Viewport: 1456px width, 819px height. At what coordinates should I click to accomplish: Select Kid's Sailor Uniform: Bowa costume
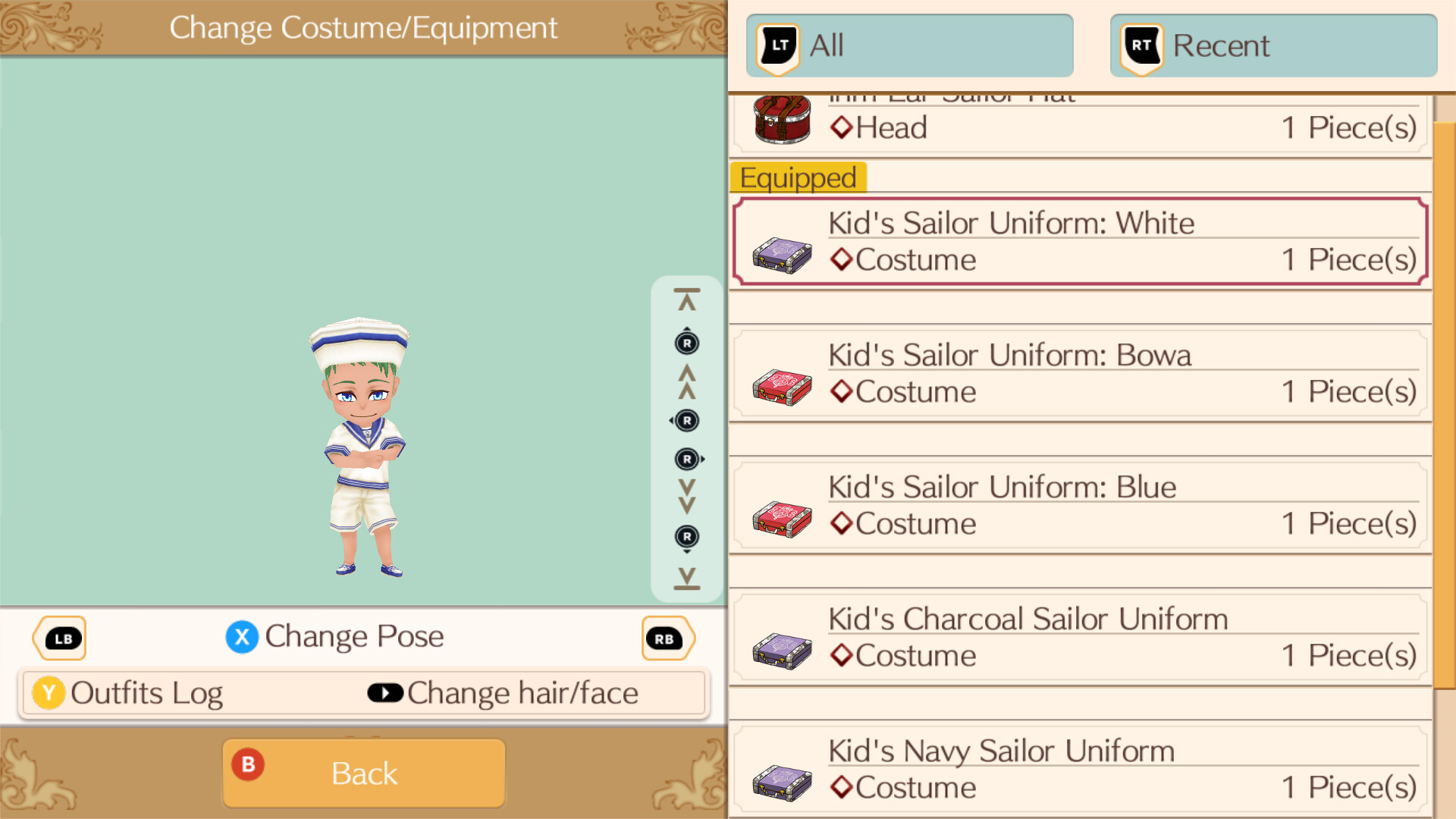[1080, 374]
